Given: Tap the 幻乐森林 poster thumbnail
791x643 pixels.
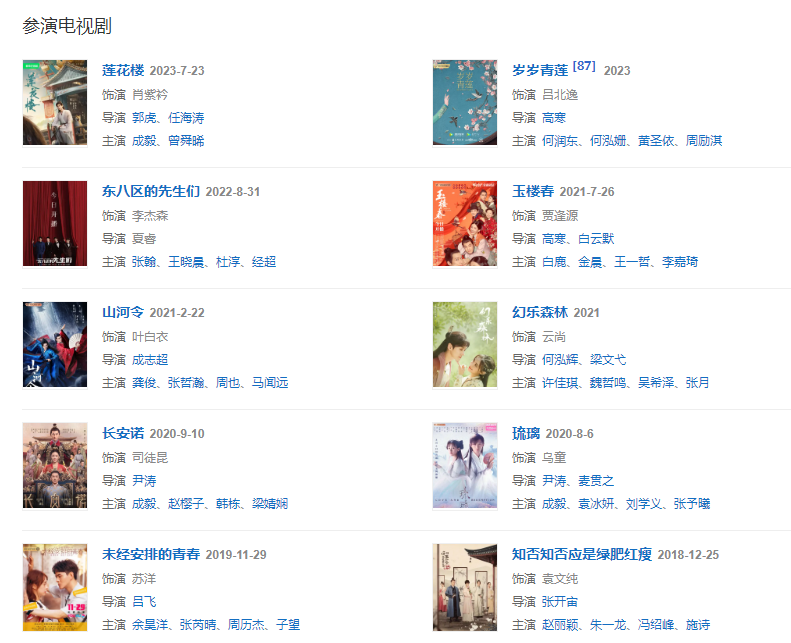Looking at the screenshot, I should pyautogui.click(x=465, y=345).
